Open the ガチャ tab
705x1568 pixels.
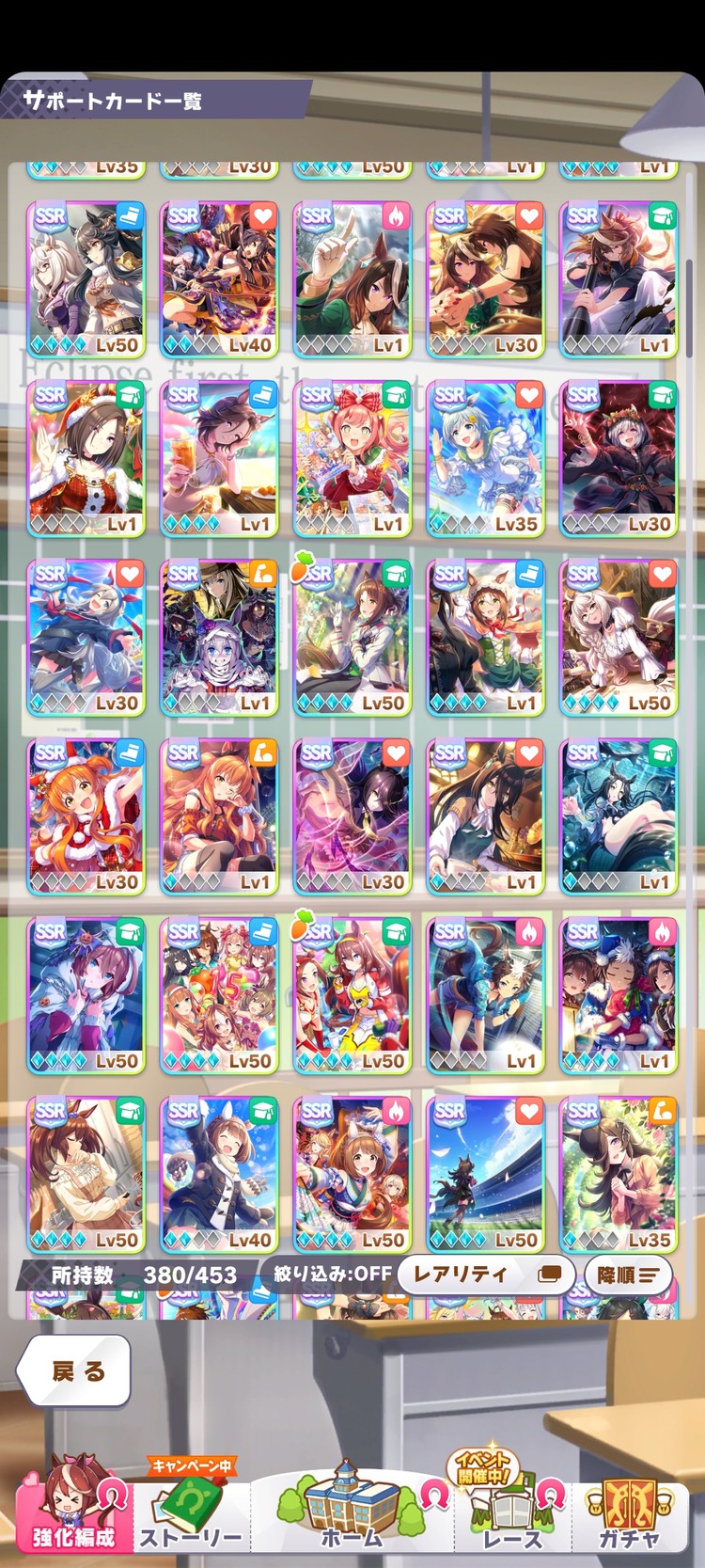(630, 1512)
